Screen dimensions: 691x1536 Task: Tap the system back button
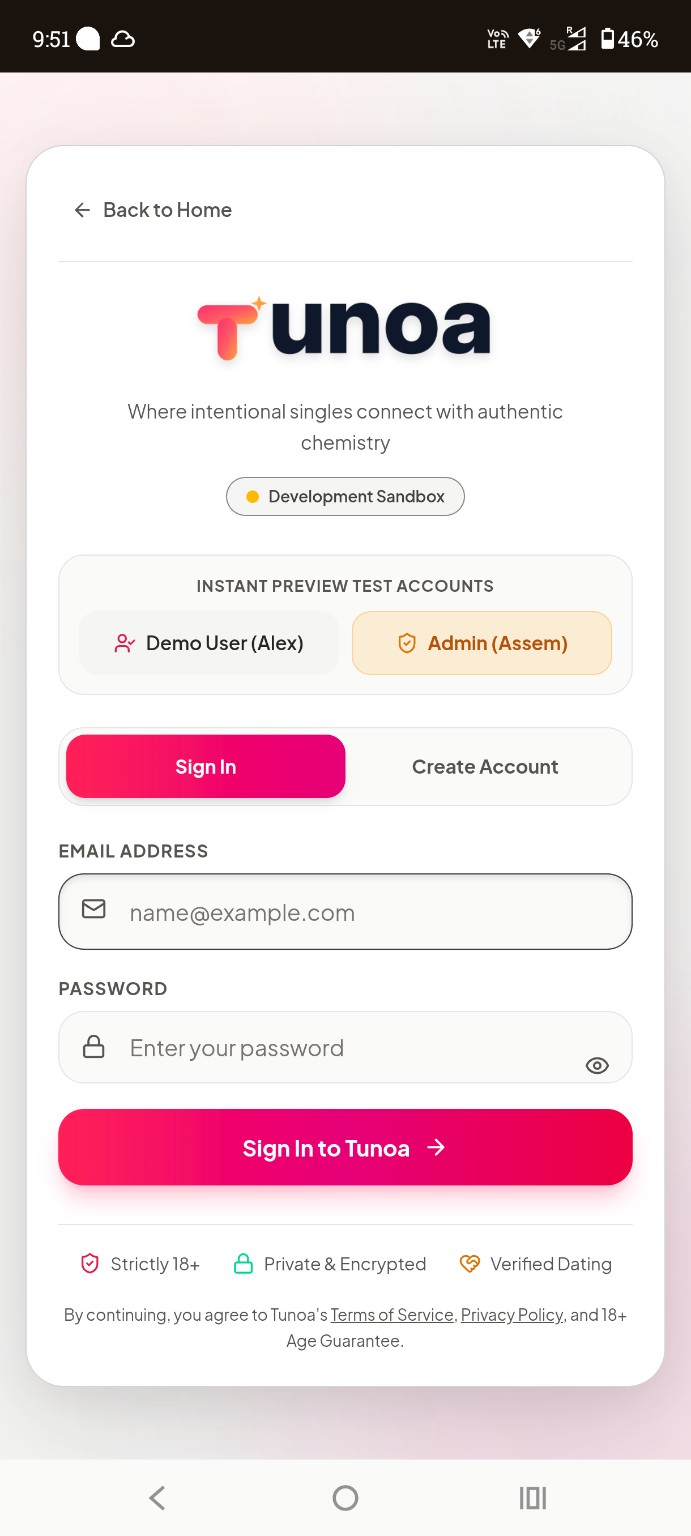tap(157, 1497)
